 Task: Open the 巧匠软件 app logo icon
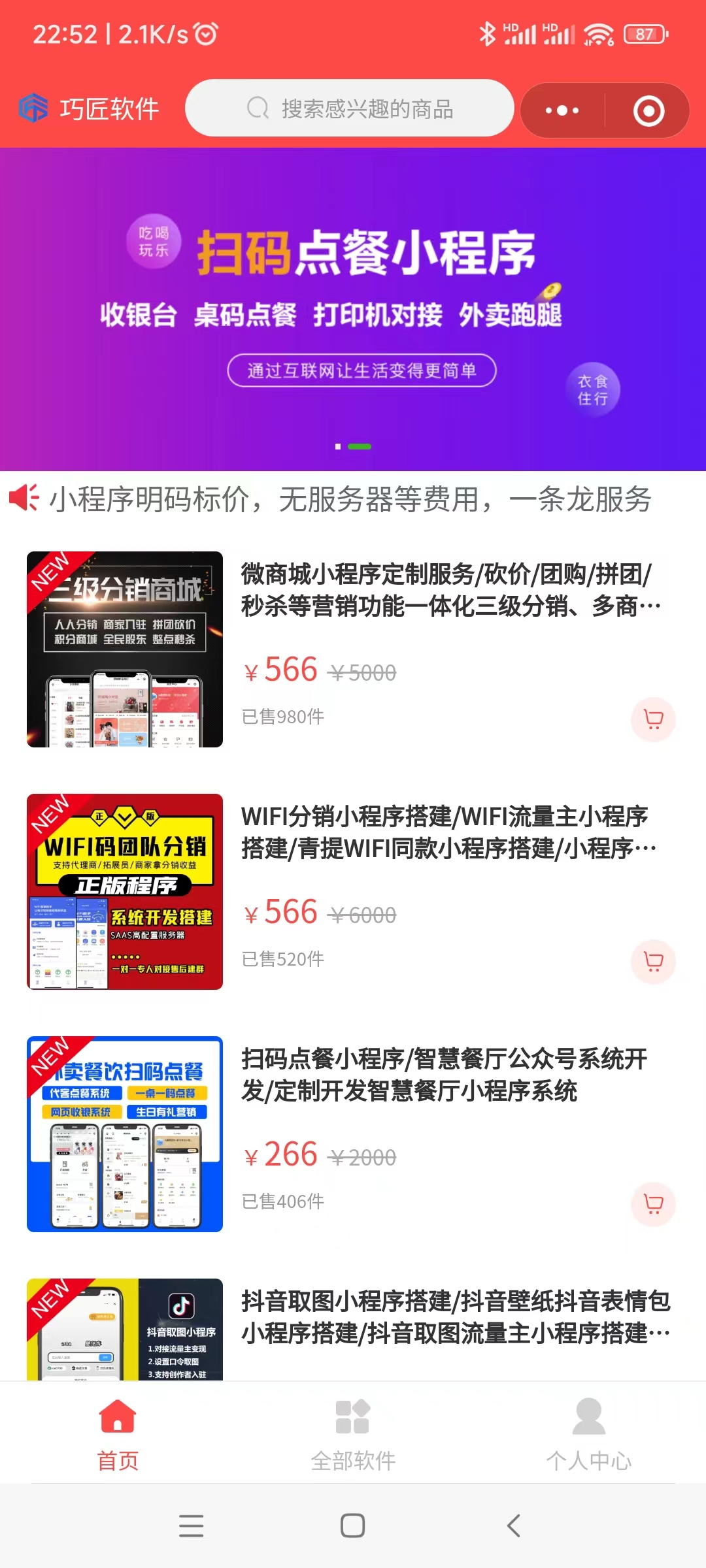(34, 108)
